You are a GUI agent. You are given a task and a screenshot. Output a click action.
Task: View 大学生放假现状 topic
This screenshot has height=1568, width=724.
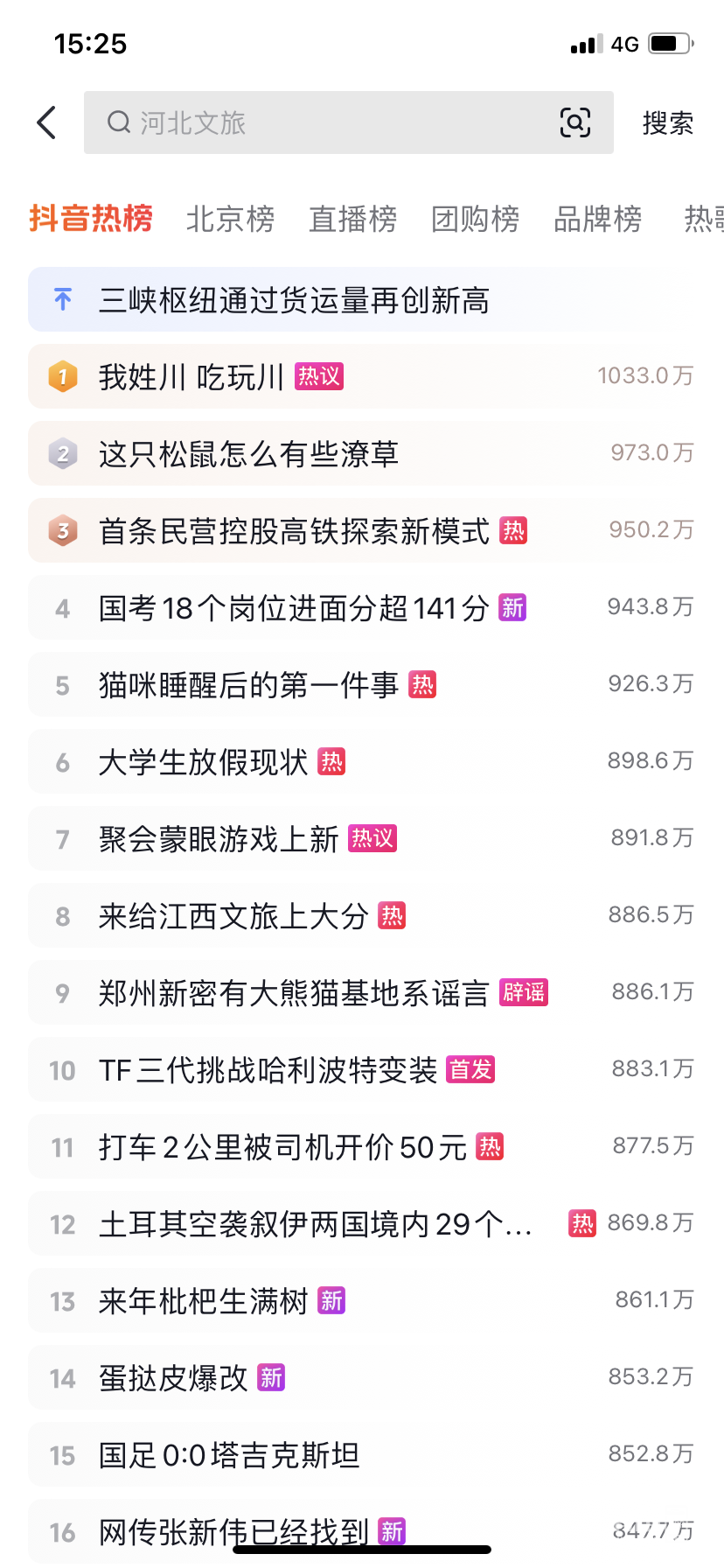pyautogui.click(x=203, y=762)
